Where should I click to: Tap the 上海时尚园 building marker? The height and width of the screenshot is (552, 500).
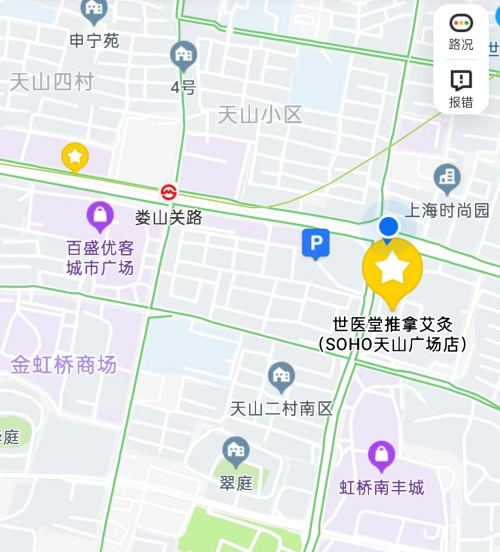pos(447,179)
